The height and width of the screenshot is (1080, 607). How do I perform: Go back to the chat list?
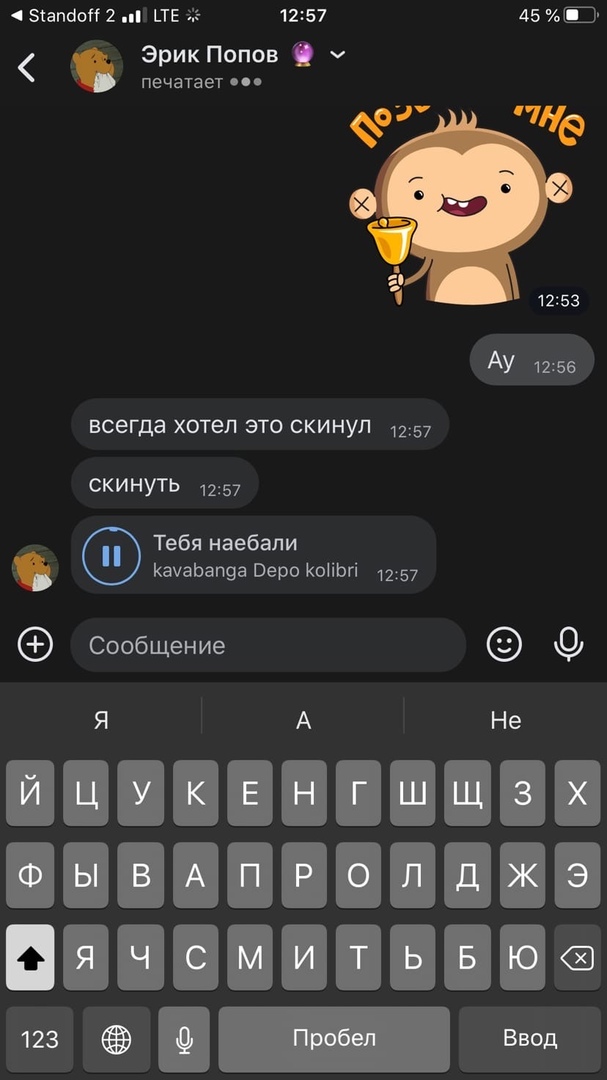[27, 67]
